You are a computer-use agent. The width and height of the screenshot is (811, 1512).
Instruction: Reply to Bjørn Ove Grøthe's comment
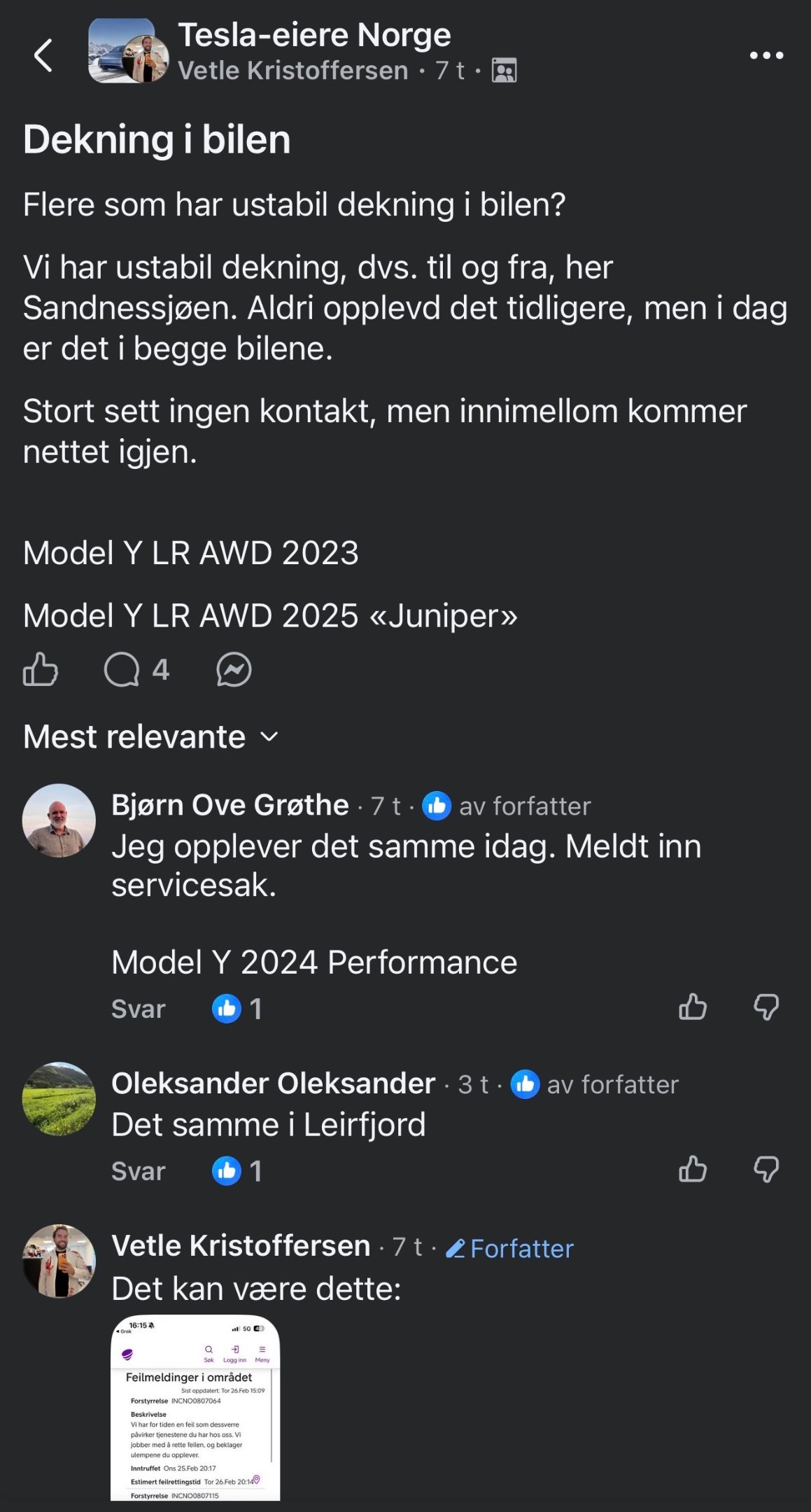pyautogui.click(x=138, y=1009)
